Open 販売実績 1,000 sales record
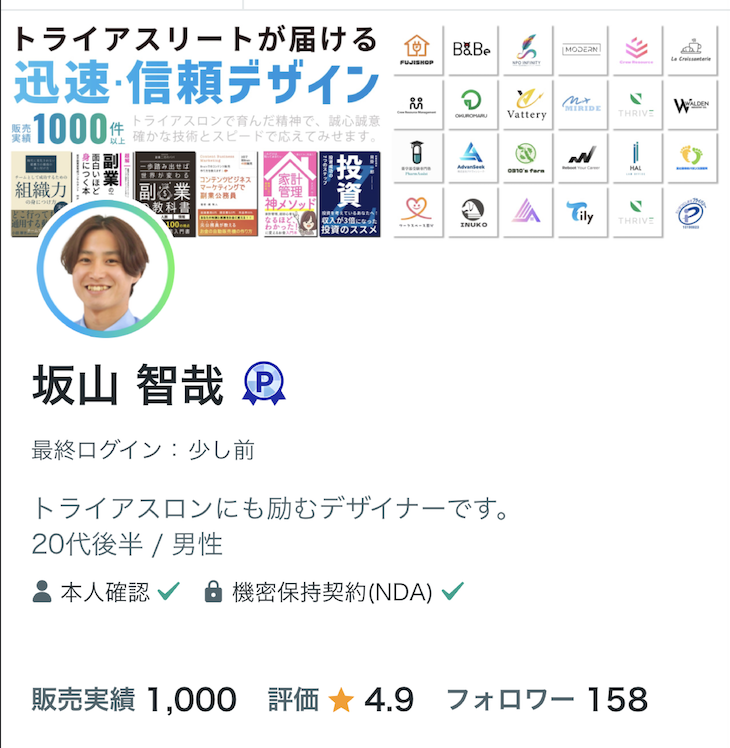The width and height of the screenshot is (730, 748). coord(134,699)
